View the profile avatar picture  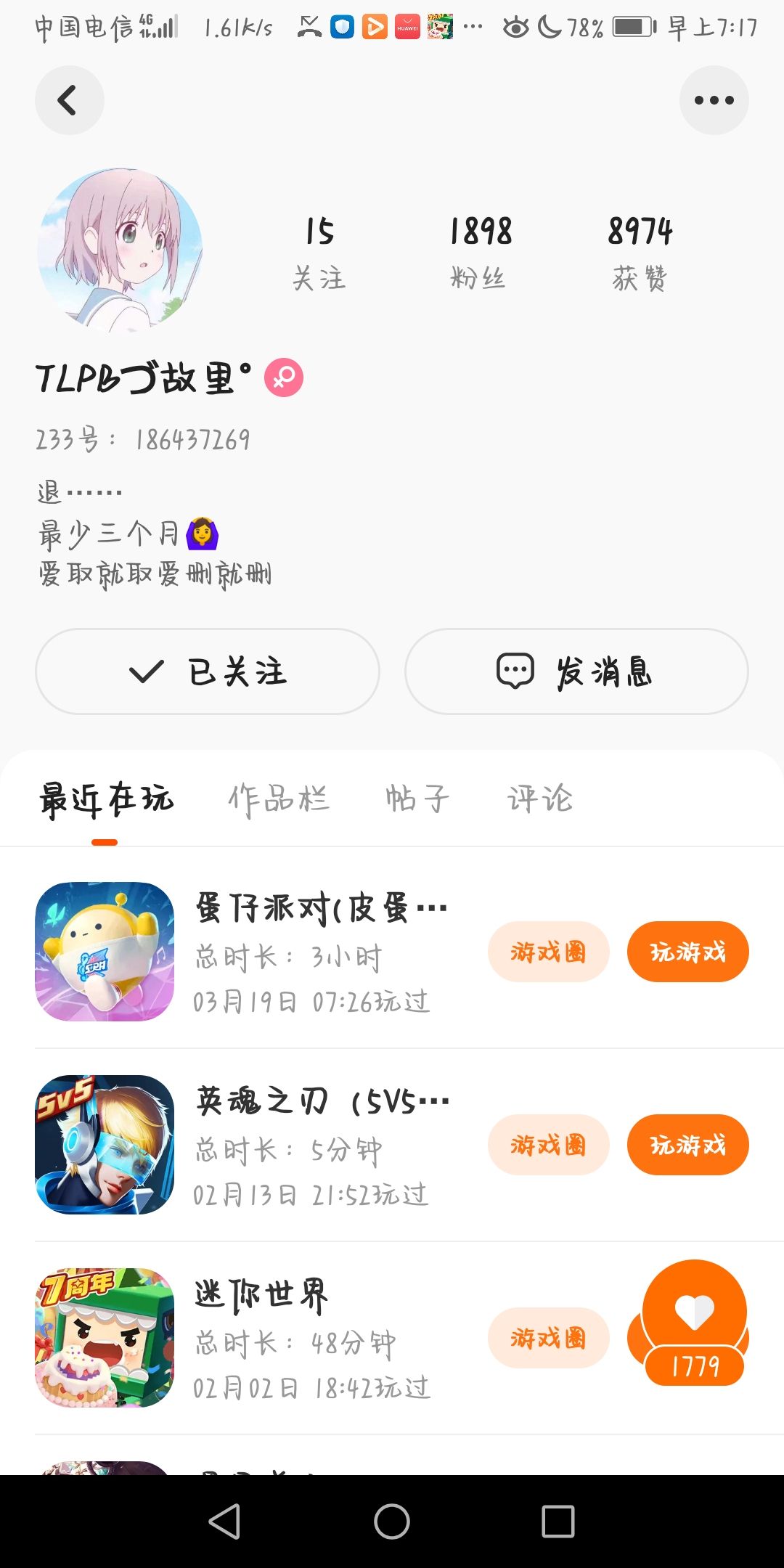point(120,250)
